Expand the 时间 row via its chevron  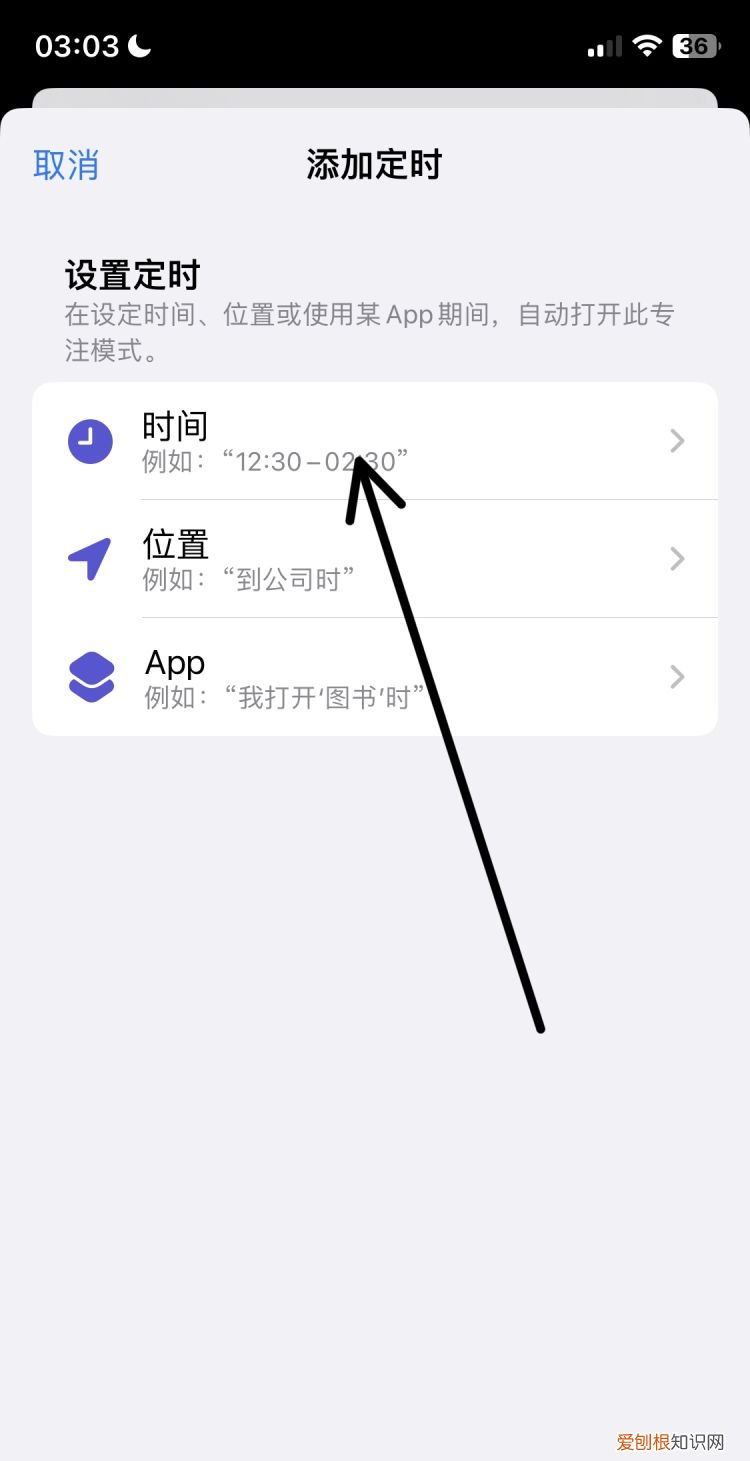pos(677,440)
